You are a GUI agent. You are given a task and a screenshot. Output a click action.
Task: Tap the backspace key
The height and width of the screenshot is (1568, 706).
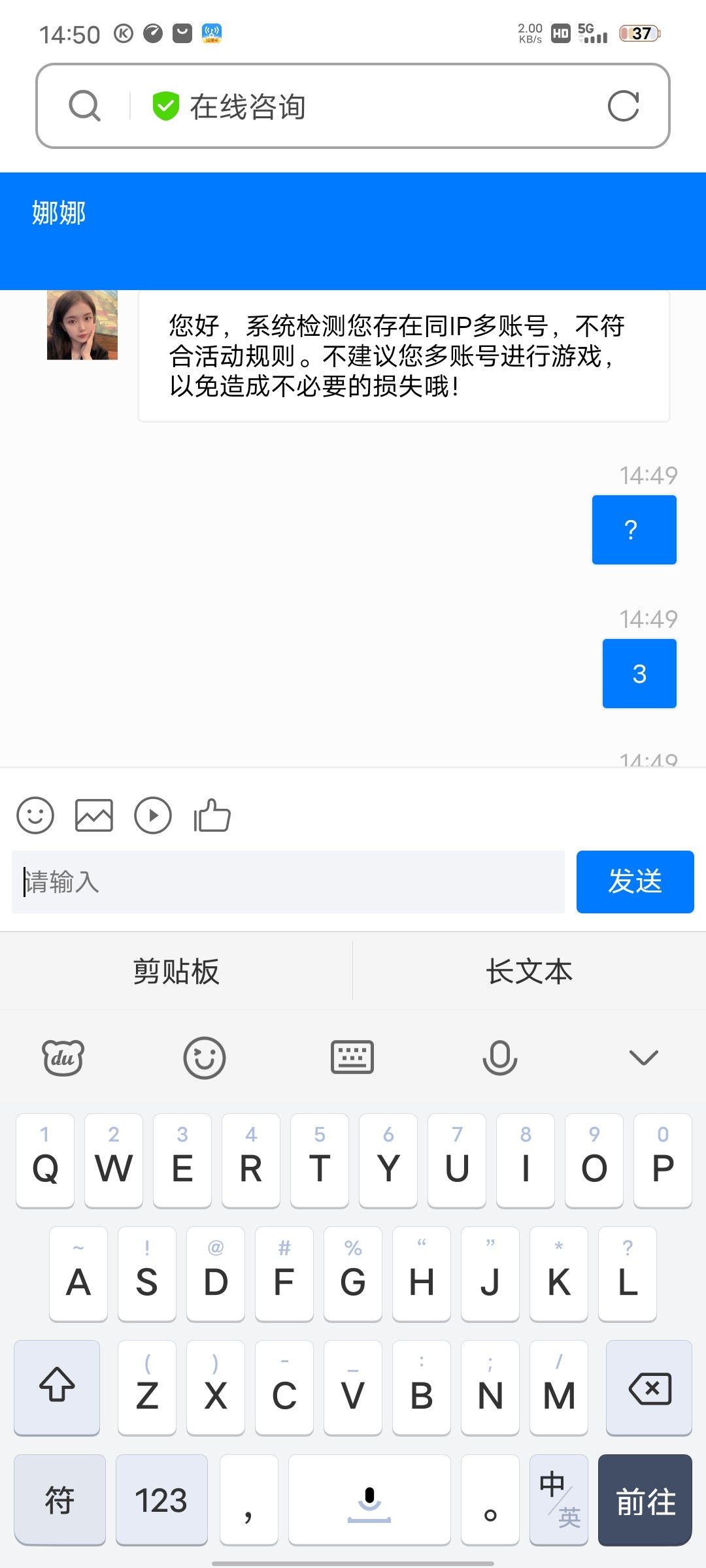pos(649,1388)
